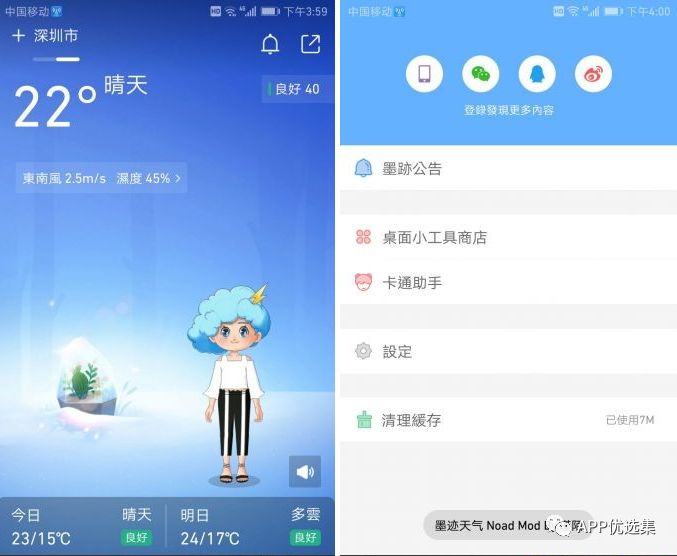Viewport: 677px width, 556px height.
Task: Open tomorrow's forecast 明日 24/17℃
Action: tap(250, 526)
